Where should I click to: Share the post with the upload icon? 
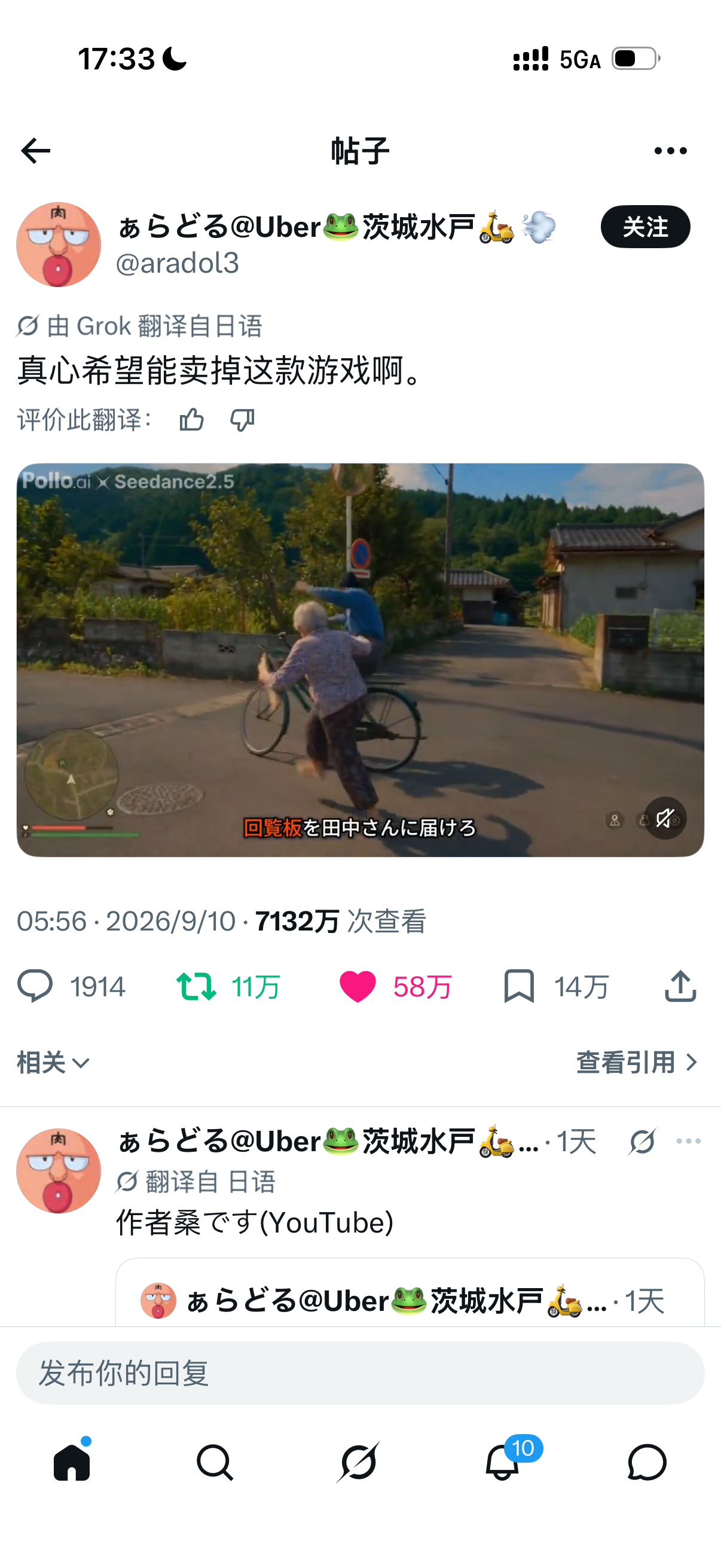(680, 986)
